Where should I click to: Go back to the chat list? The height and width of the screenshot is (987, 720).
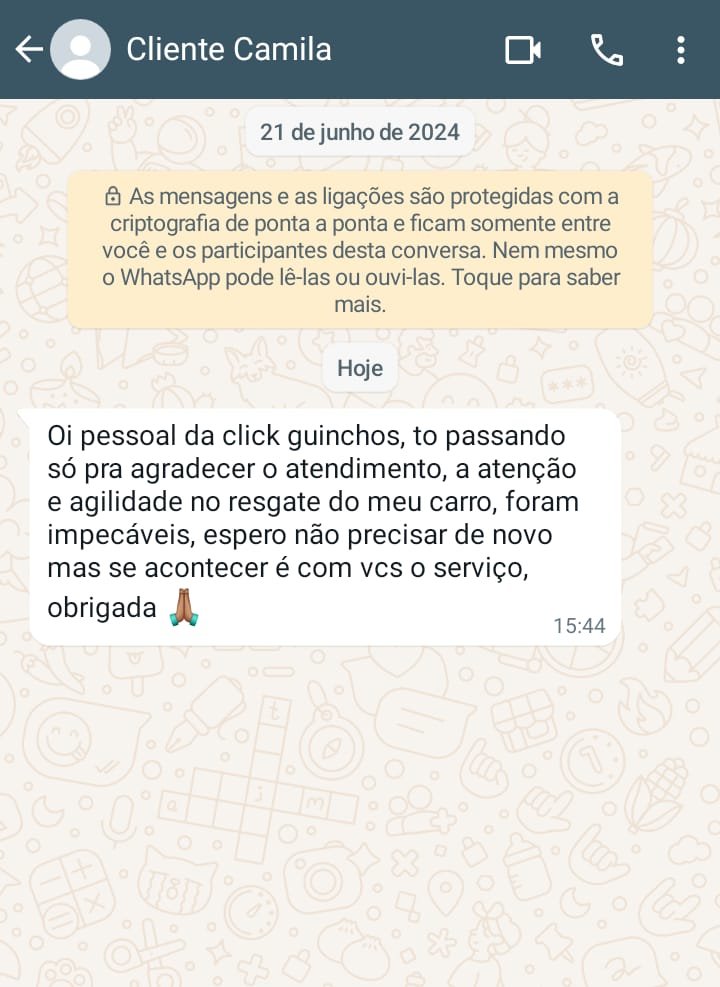click(28, 49)
